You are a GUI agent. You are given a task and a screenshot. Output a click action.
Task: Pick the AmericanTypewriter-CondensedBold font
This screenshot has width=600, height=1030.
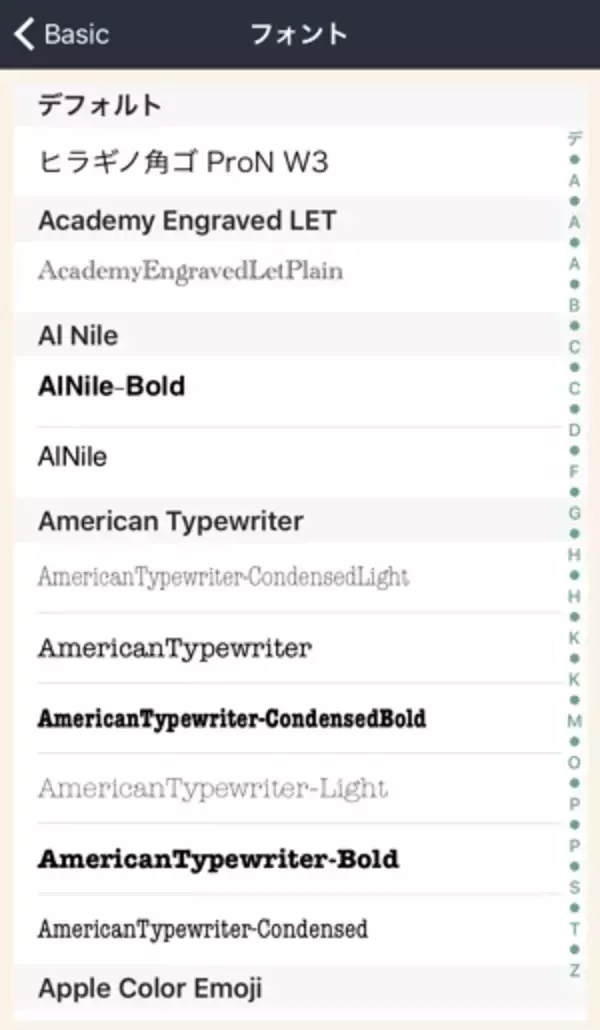232,718
